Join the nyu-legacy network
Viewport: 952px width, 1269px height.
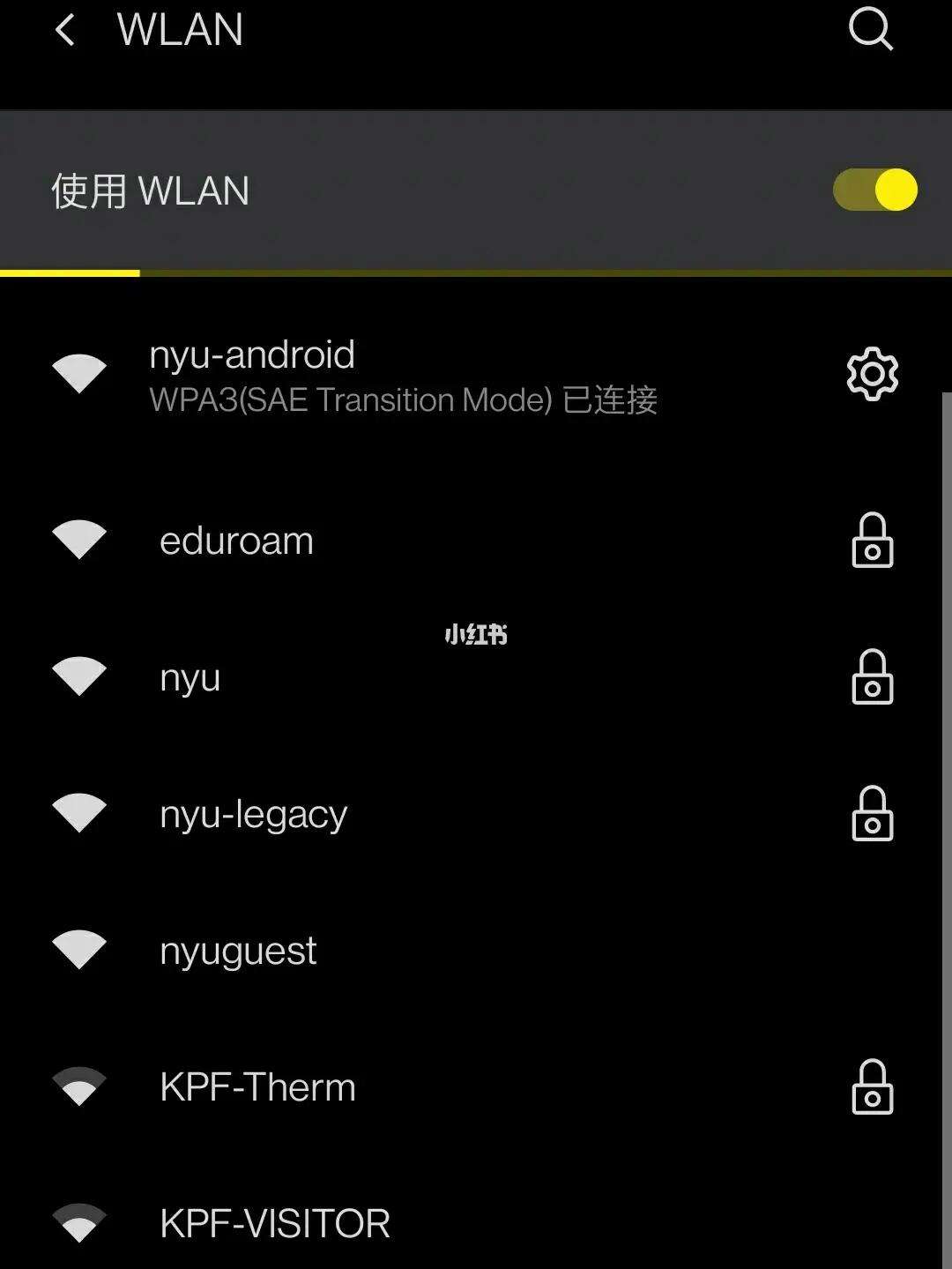pyautogui.click(x=253, y=814)
